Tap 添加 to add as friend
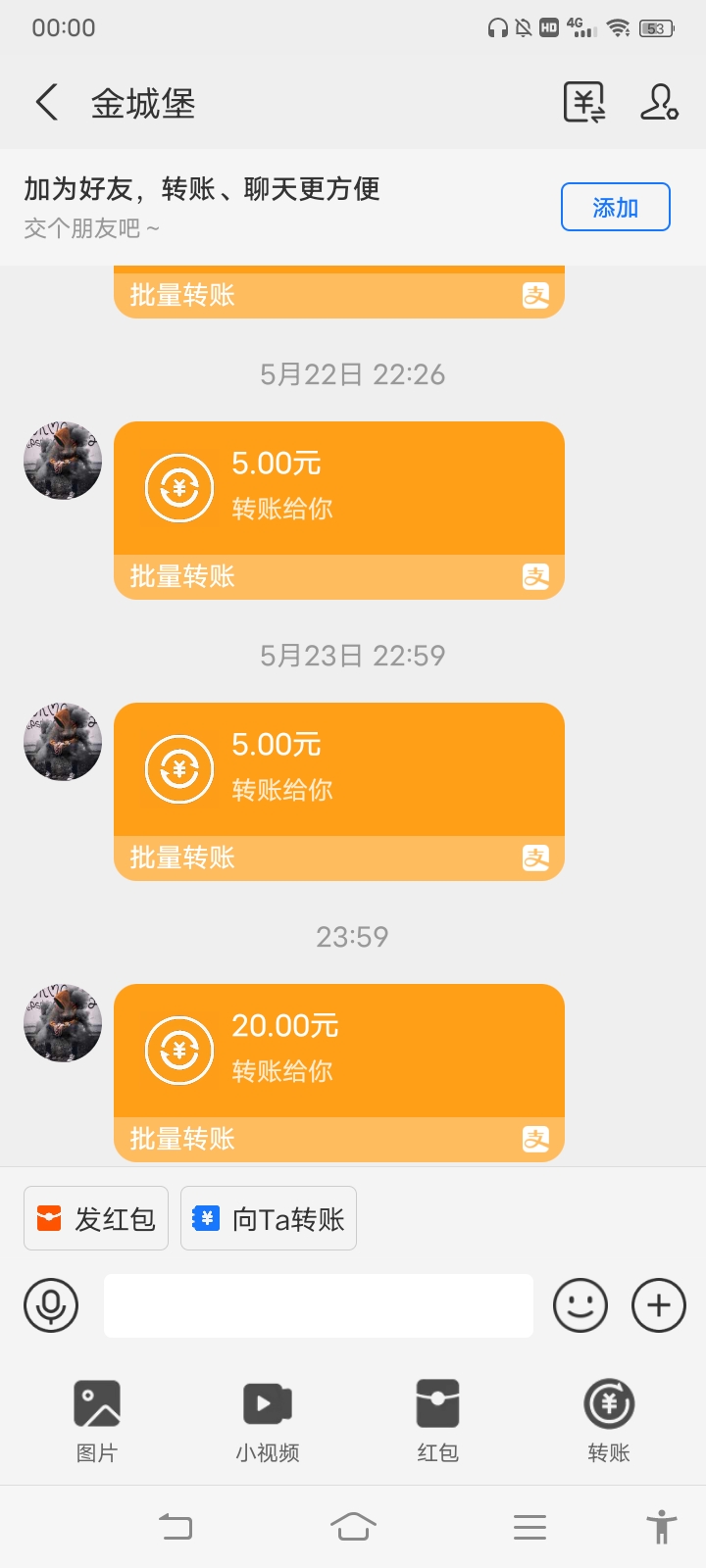 pyautogui.click(x=615, y=207)
